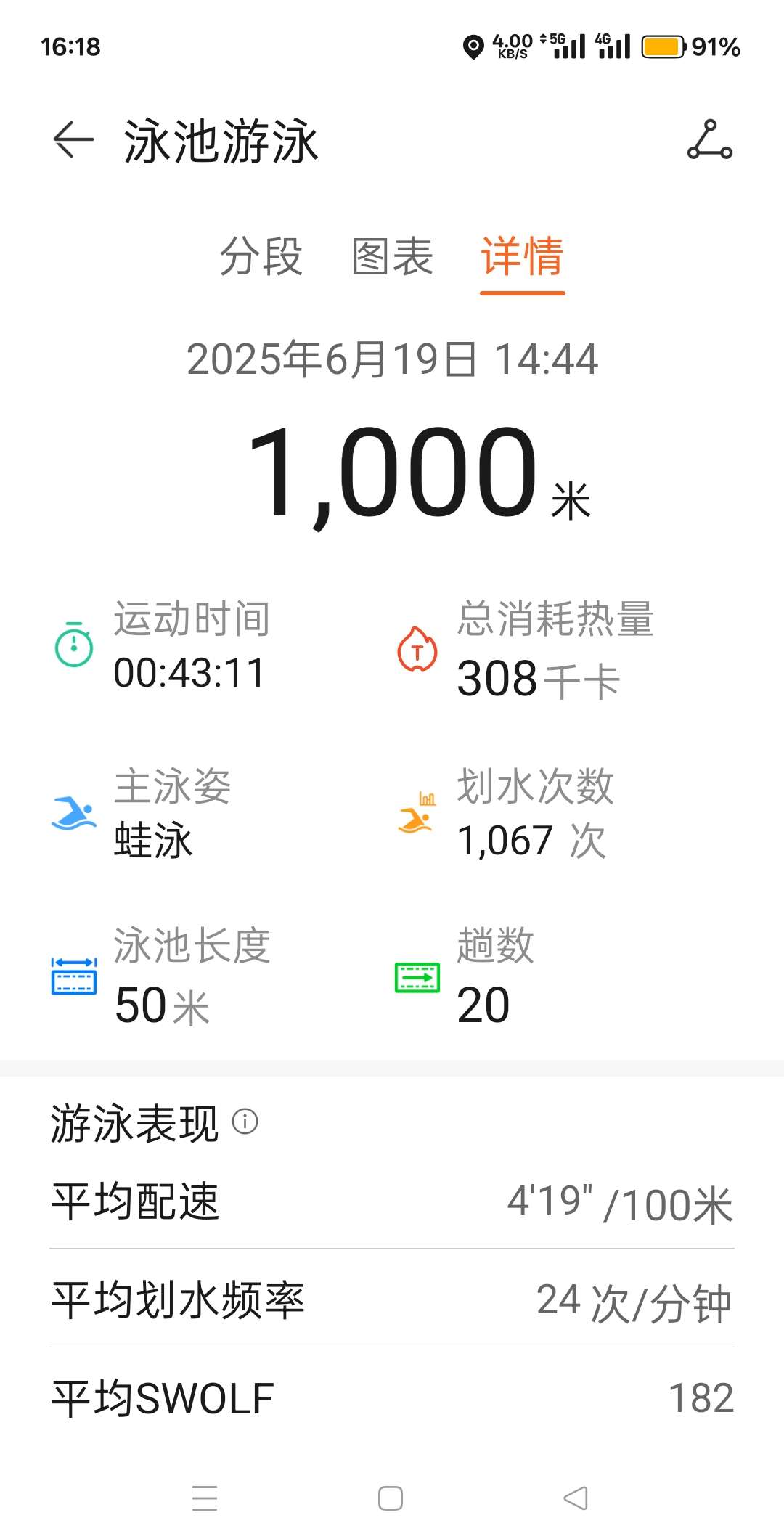Select the 详情 tab
The height and width of the screenshot is (1539, 784).
coord(521,259)
